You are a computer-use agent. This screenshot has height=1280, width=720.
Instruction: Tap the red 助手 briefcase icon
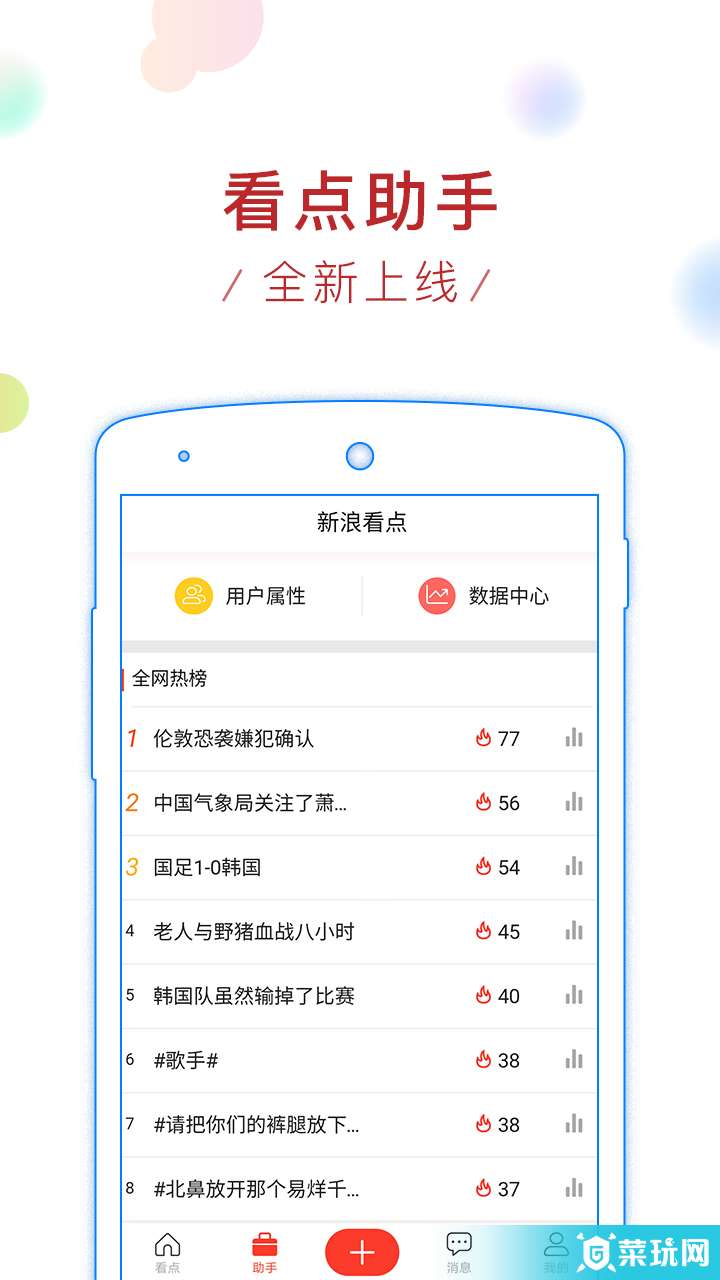click(x=264, y=1245)
